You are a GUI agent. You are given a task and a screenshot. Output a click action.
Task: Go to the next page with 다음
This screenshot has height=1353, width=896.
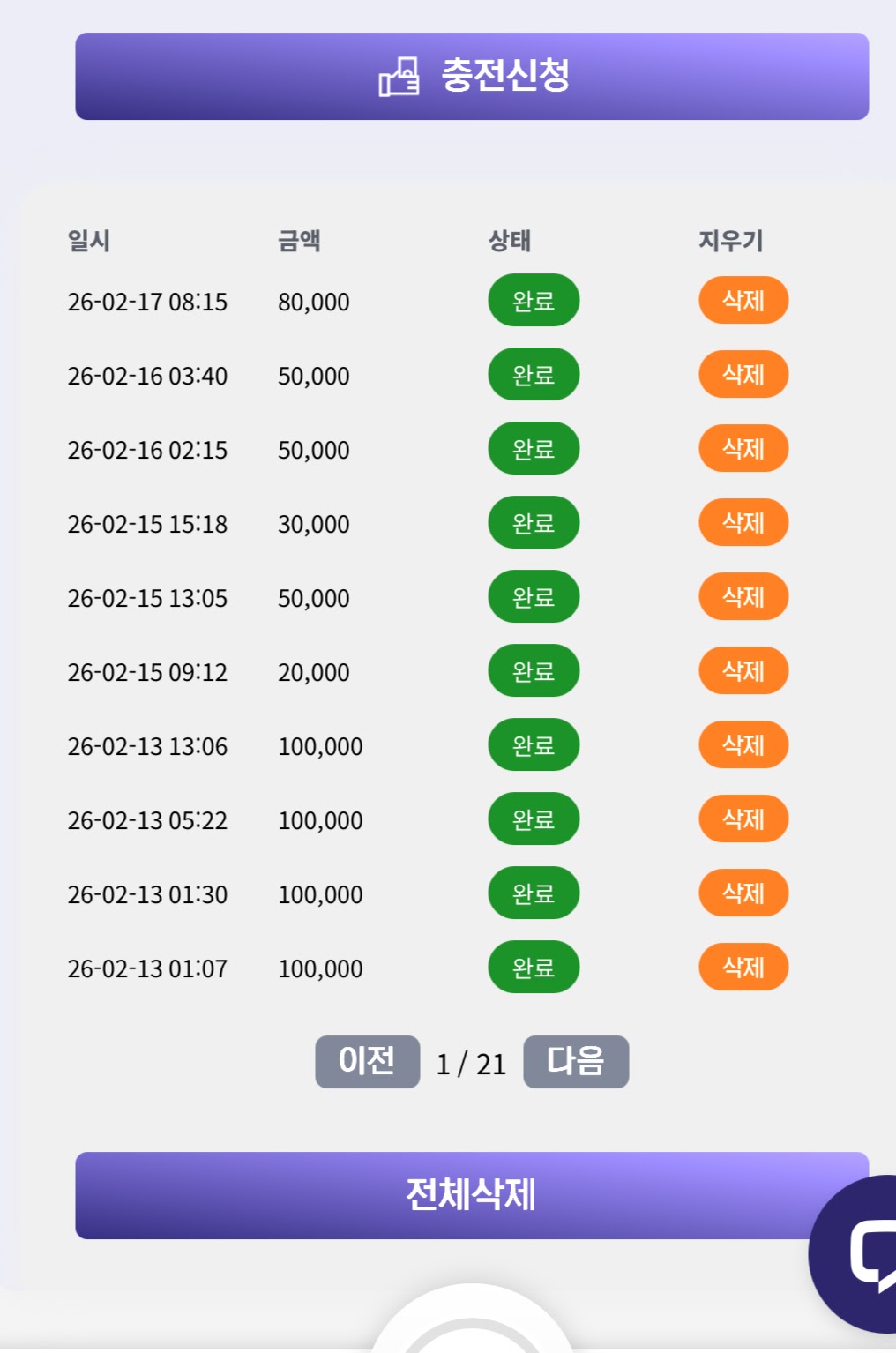[575, 1062]
